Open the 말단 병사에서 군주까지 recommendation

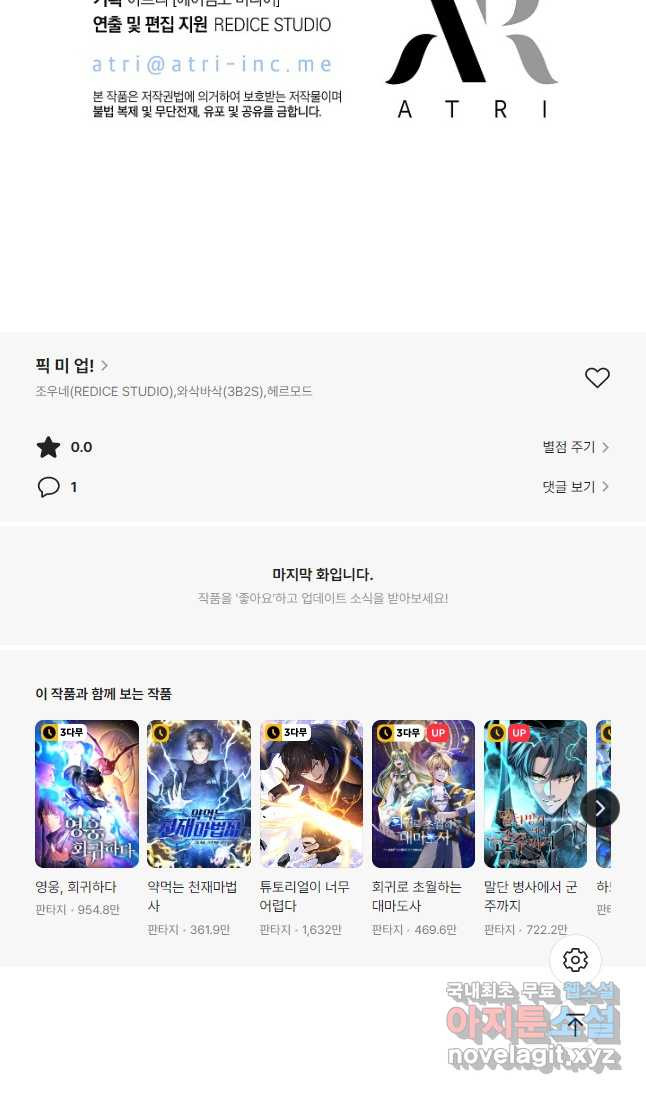click(x=535, y=794)
